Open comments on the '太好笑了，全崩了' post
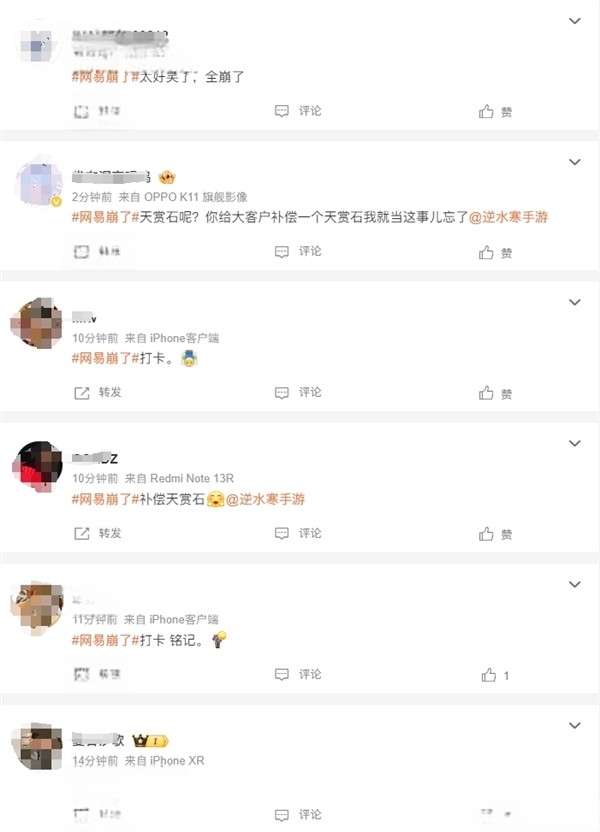The height and width of the screenshot is (832, 600). 298,111
